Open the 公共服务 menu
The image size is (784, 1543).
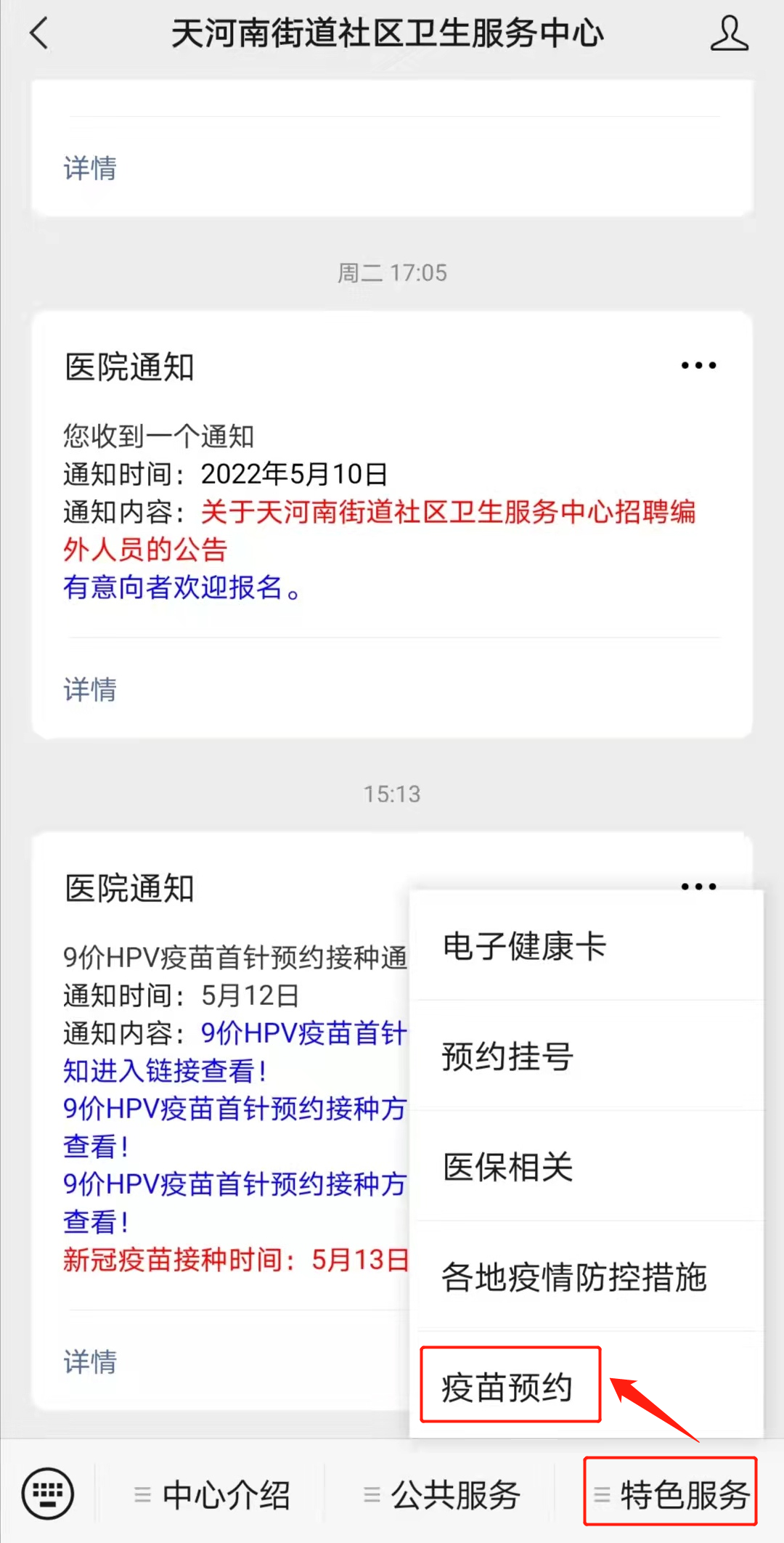point(442,1495)
